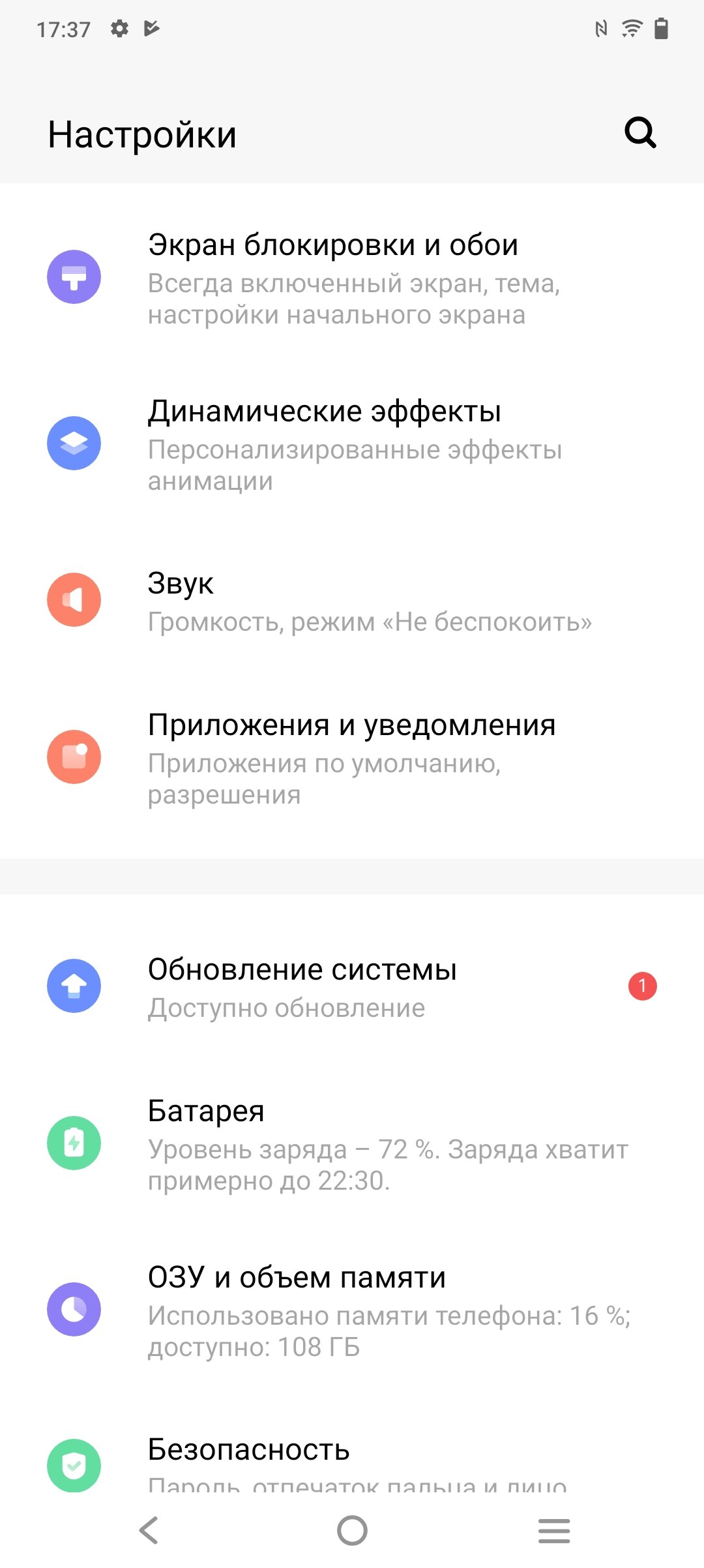Go to the home screen
The height and width of the screenshot is (1568, 704).
[x=352, y=1530]
